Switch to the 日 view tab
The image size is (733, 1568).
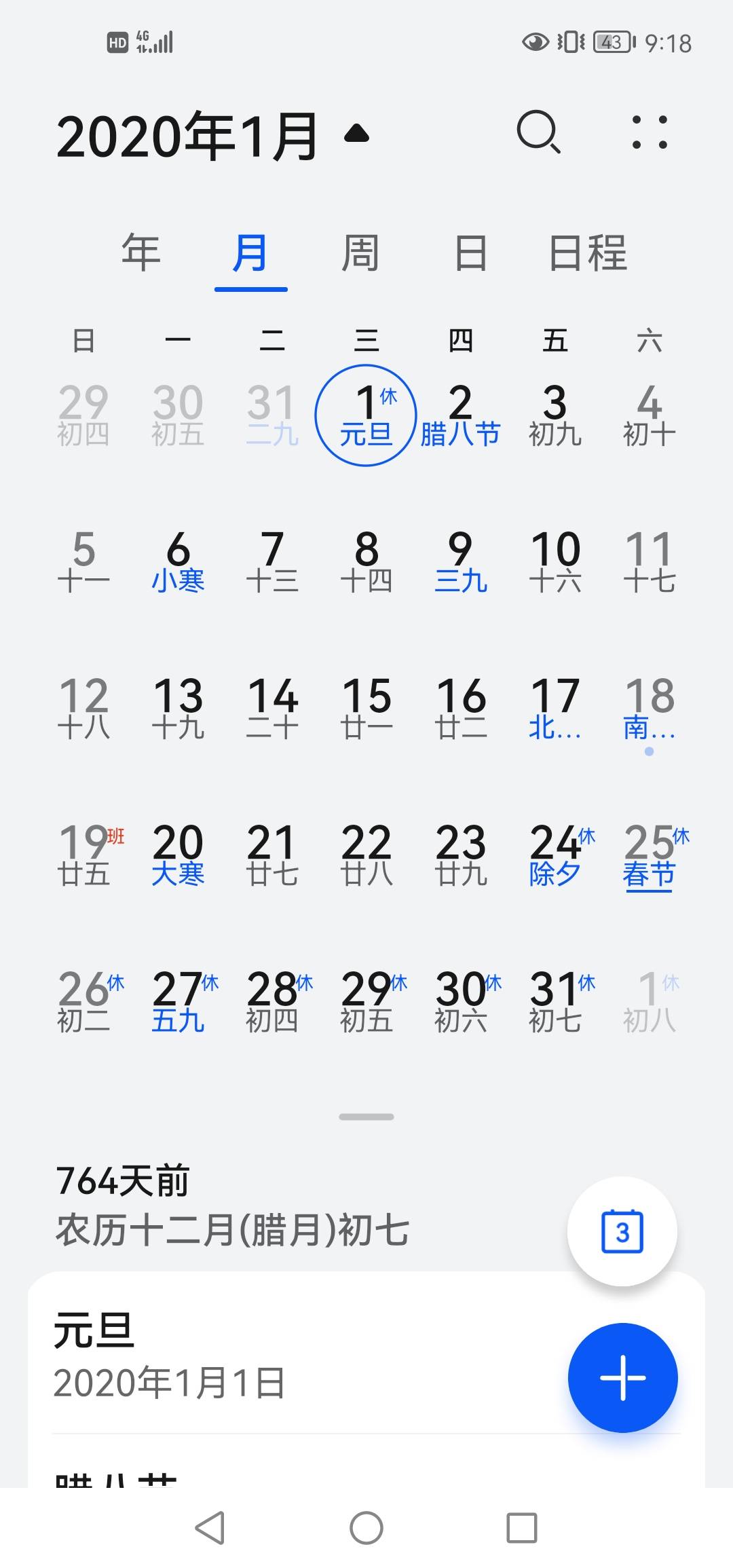coord(470,253)
